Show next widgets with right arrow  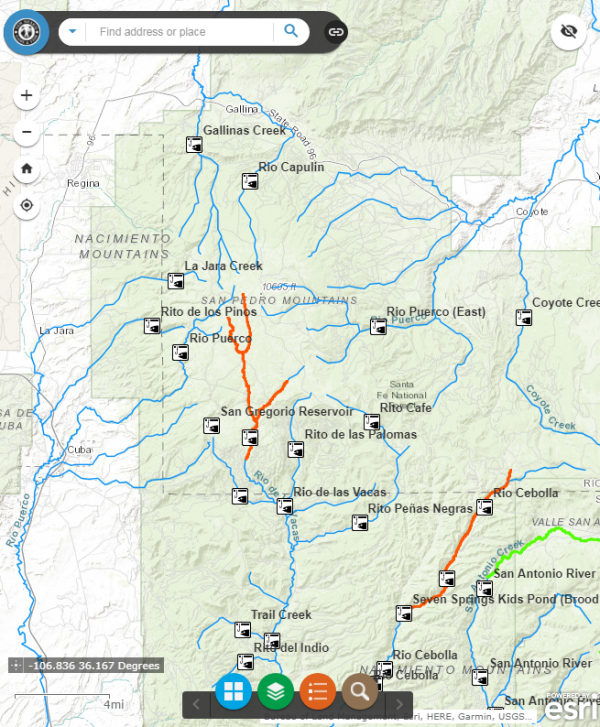(x=399, y=704)
